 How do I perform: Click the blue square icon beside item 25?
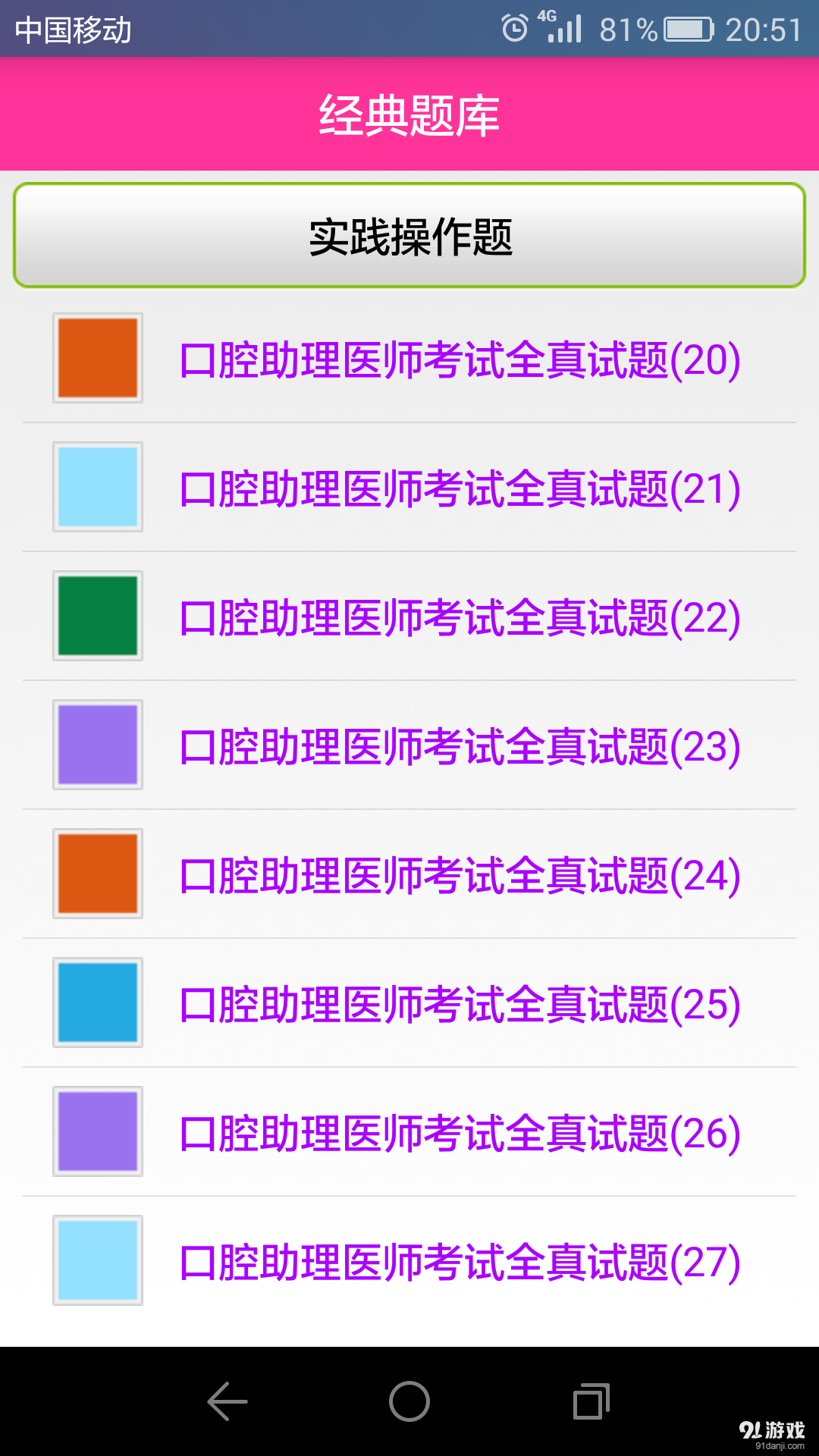click(97, 1002)
